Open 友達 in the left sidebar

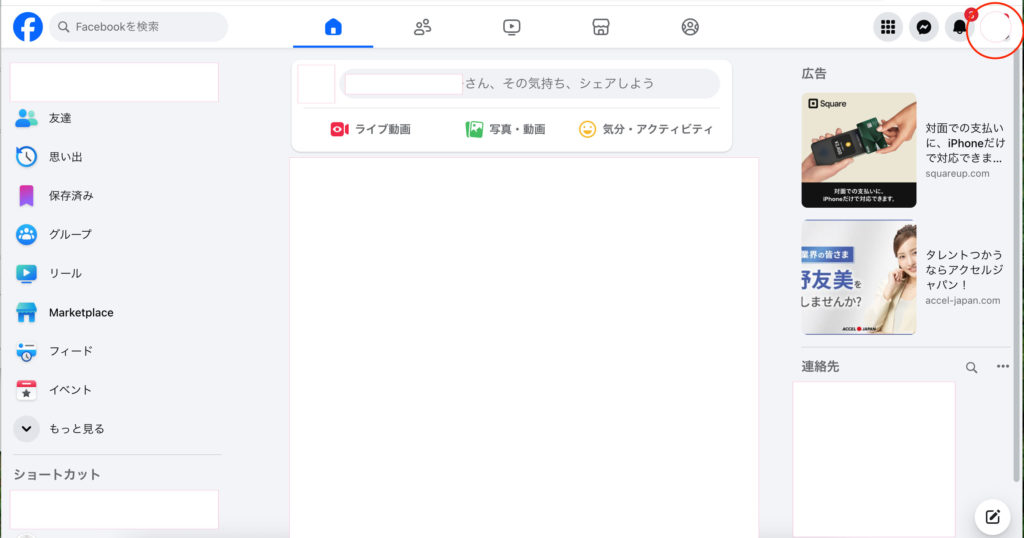tap(60, 118)
